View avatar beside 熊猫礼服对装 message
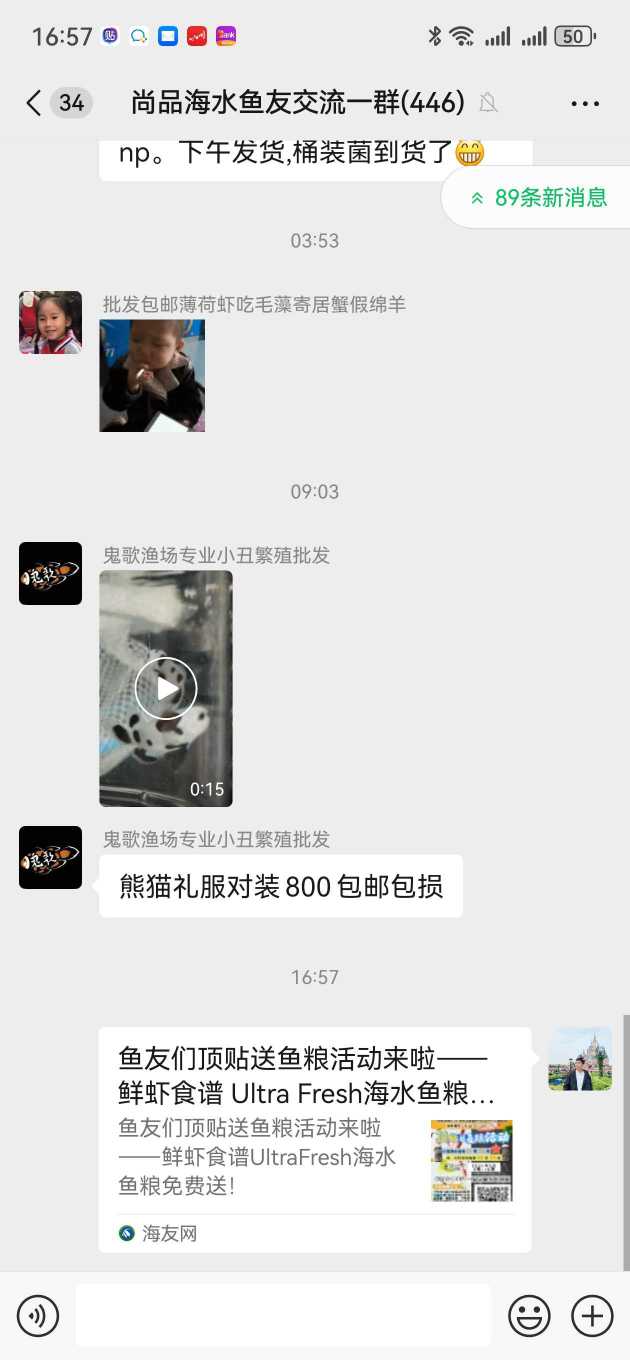 [x=50, y=858]
